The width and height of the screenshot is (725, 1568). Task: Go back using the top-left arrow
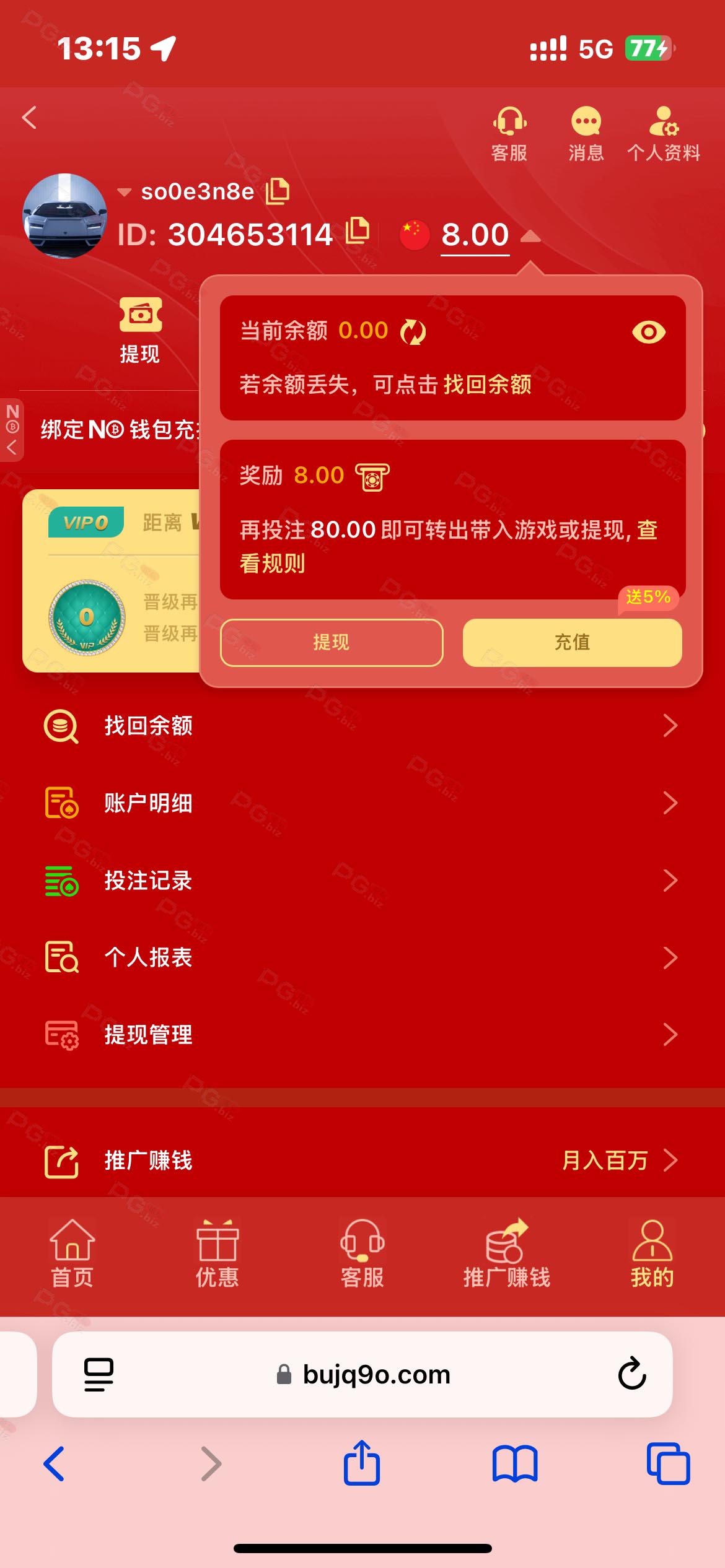29,118
